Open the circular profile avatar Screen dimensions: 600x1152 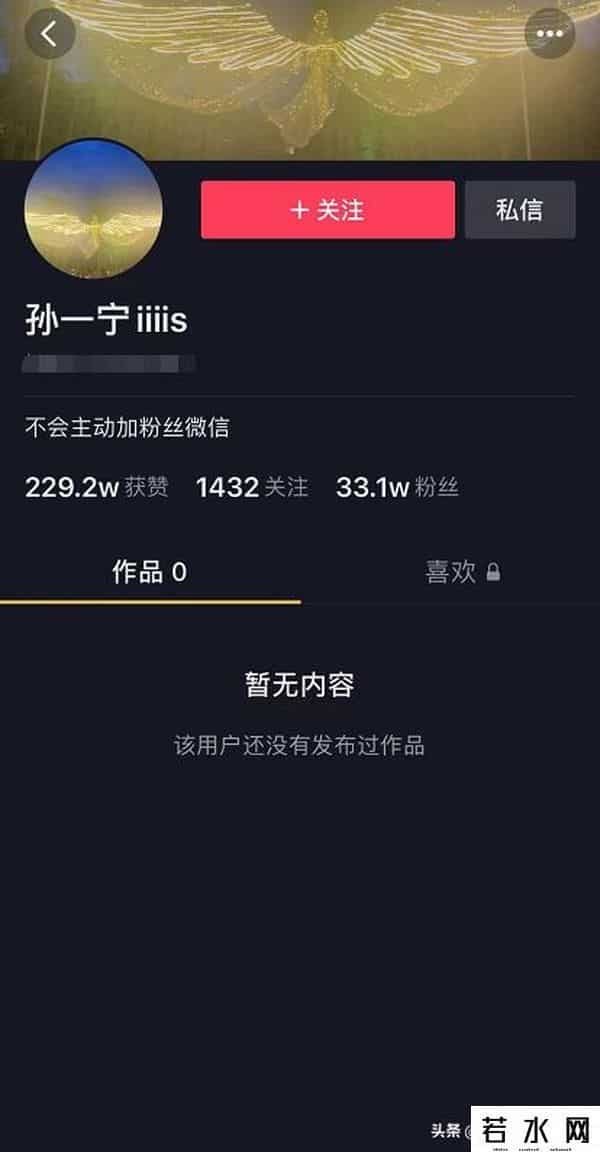pyautogui.click(x=93, y=209)
